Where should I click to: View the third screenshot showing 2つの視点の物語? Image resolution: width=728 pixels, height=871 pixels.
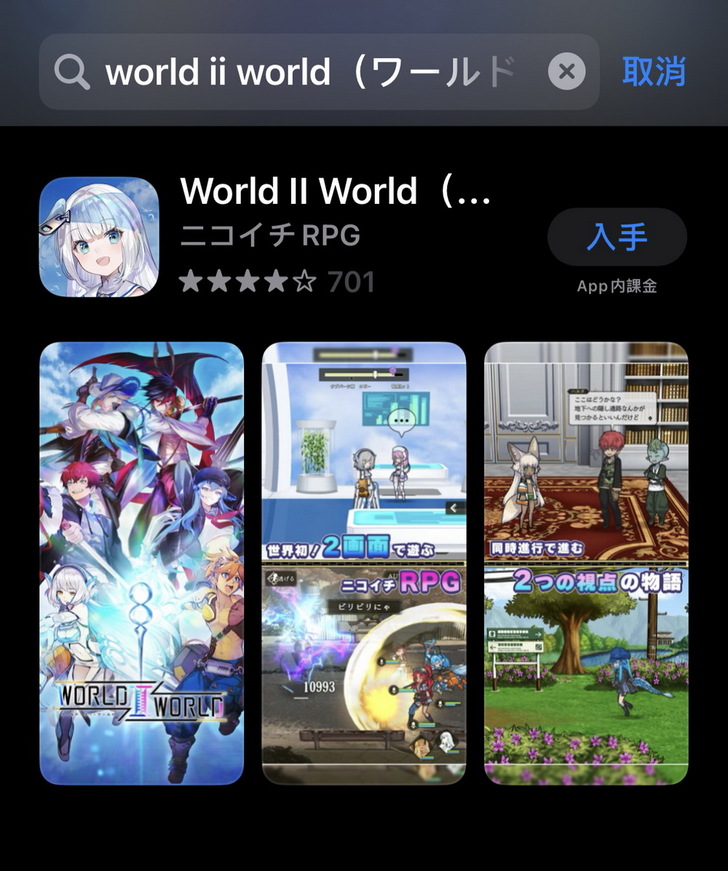click(587, 563)
